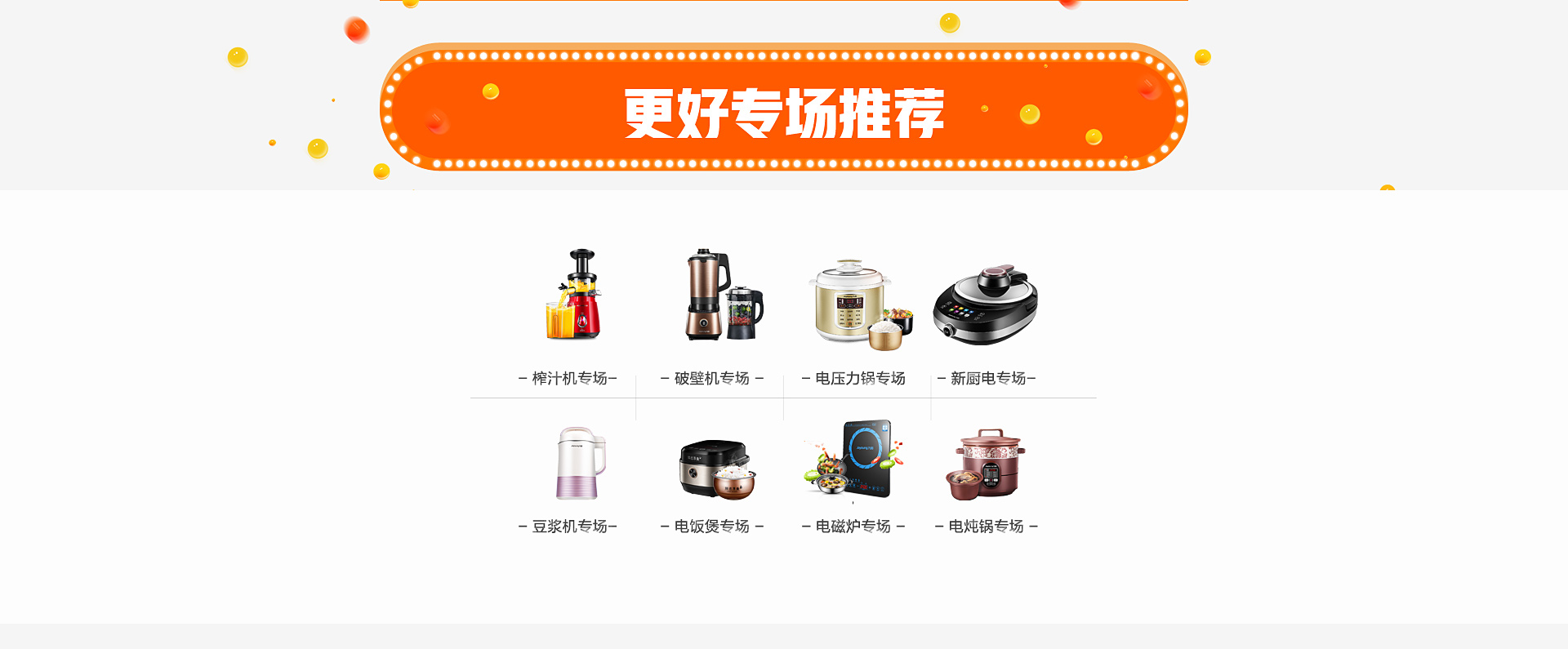The image size is (1568, 649).
Task: Tap the 电炖锅专场 stew pot tile
Action: 987,478
